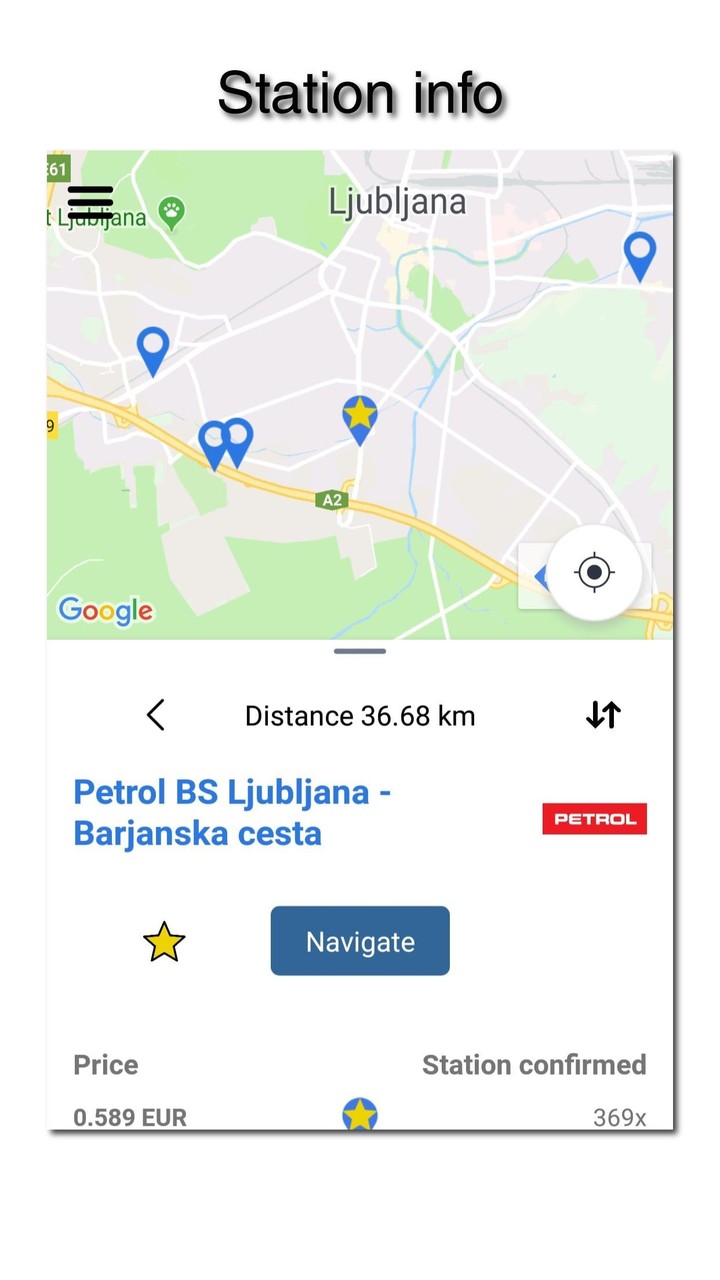Open the hamburger navigation menu

(x=89, y=203)
